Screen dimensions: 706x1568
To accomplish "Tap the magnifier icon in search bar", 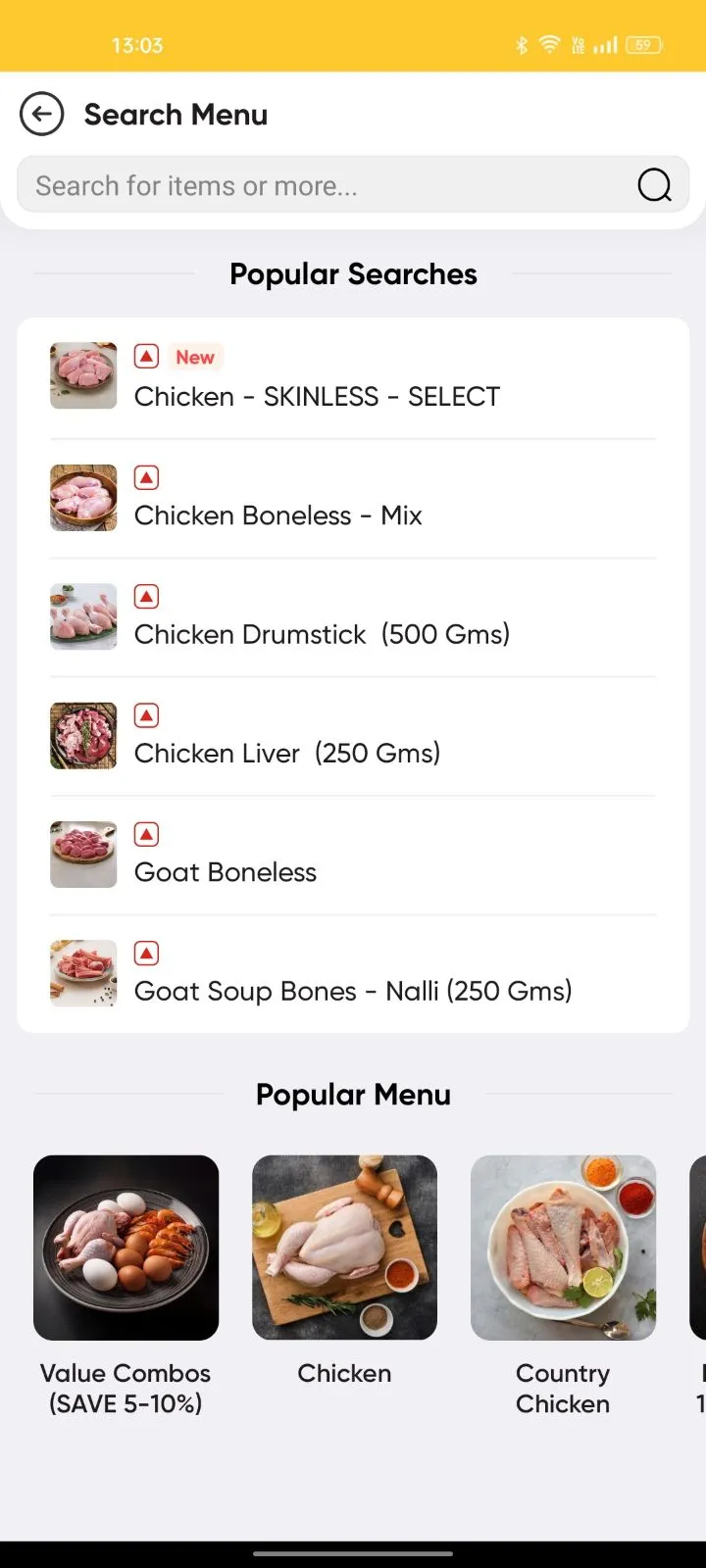I will click(x=654, y=184).
